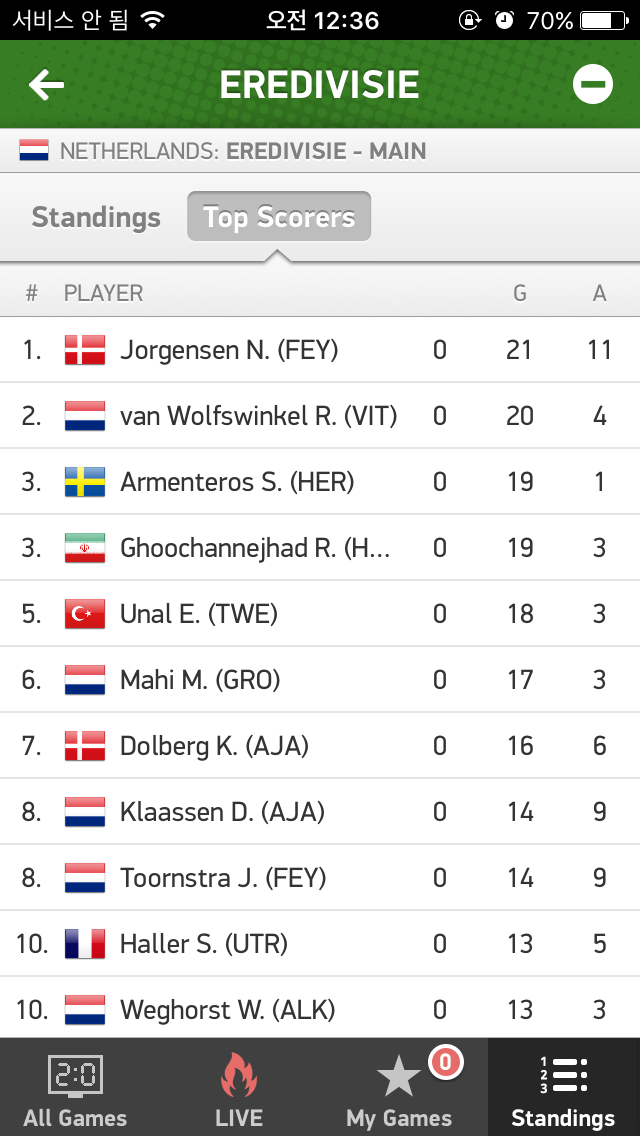Go back using the arrow icon

(46, 86)
